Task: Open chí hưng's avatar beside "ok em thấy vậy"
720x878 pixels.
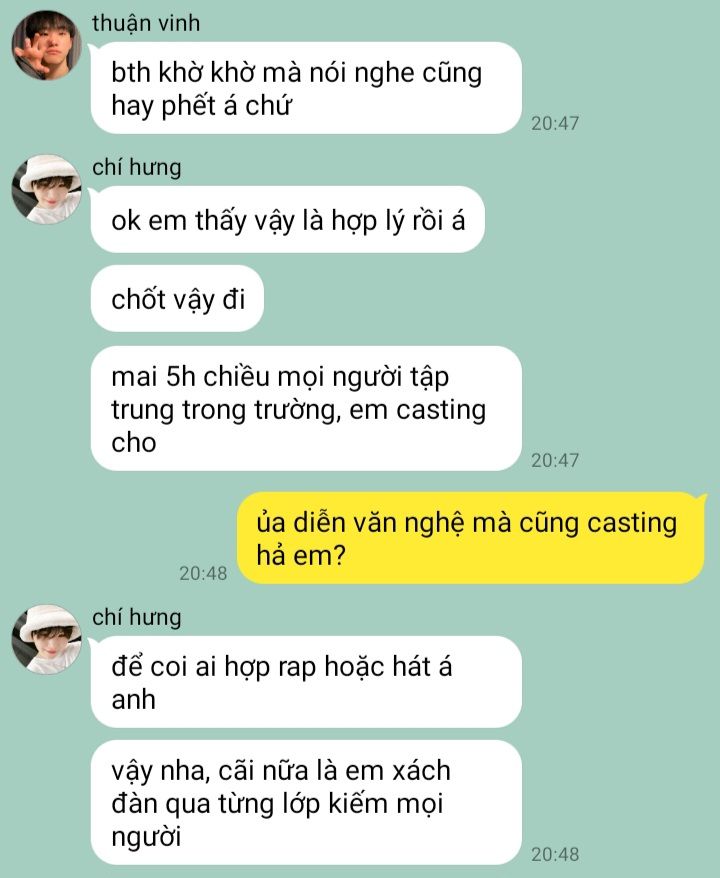Action: tap(46, 189)
